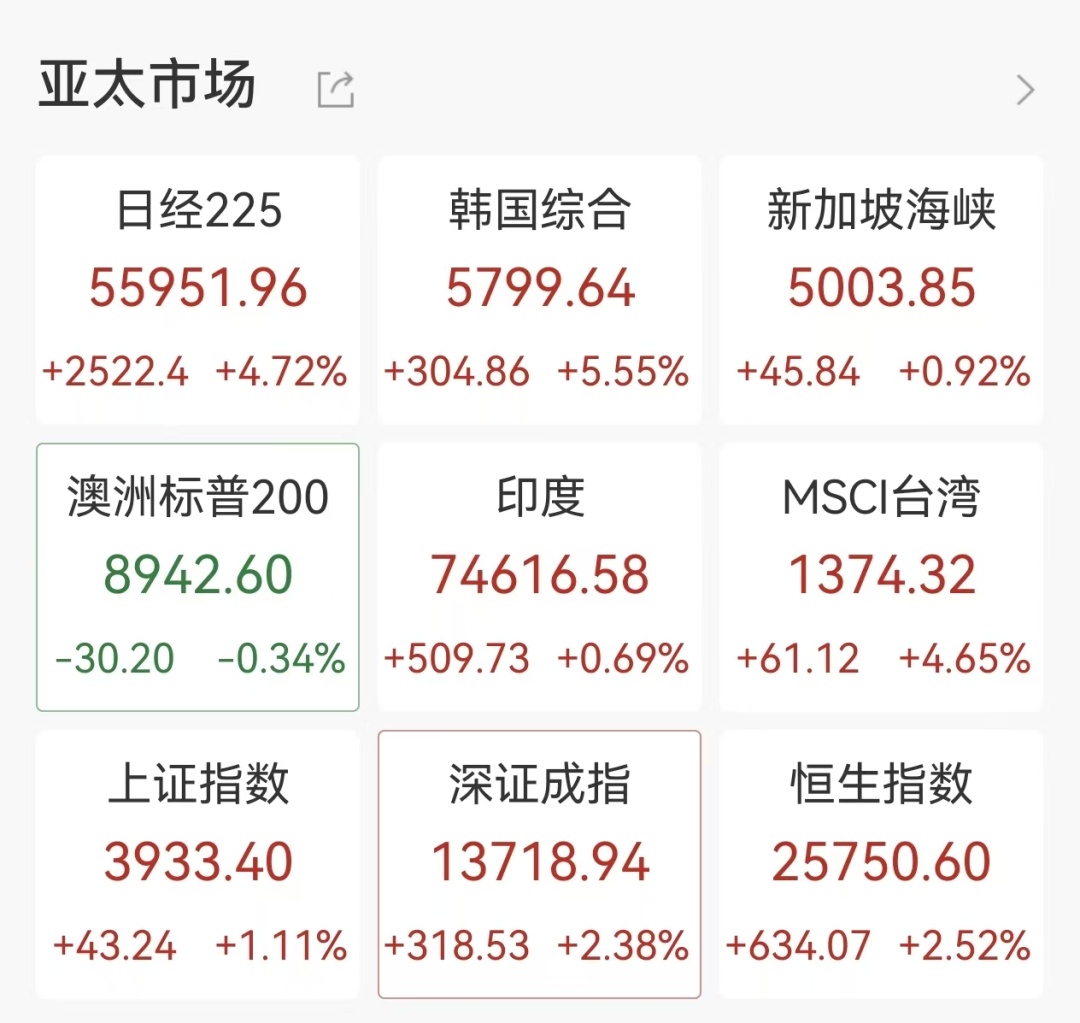Screen dimensions: 1080x1023
Task: View 上证指数 details
Action: pos(198,864)
